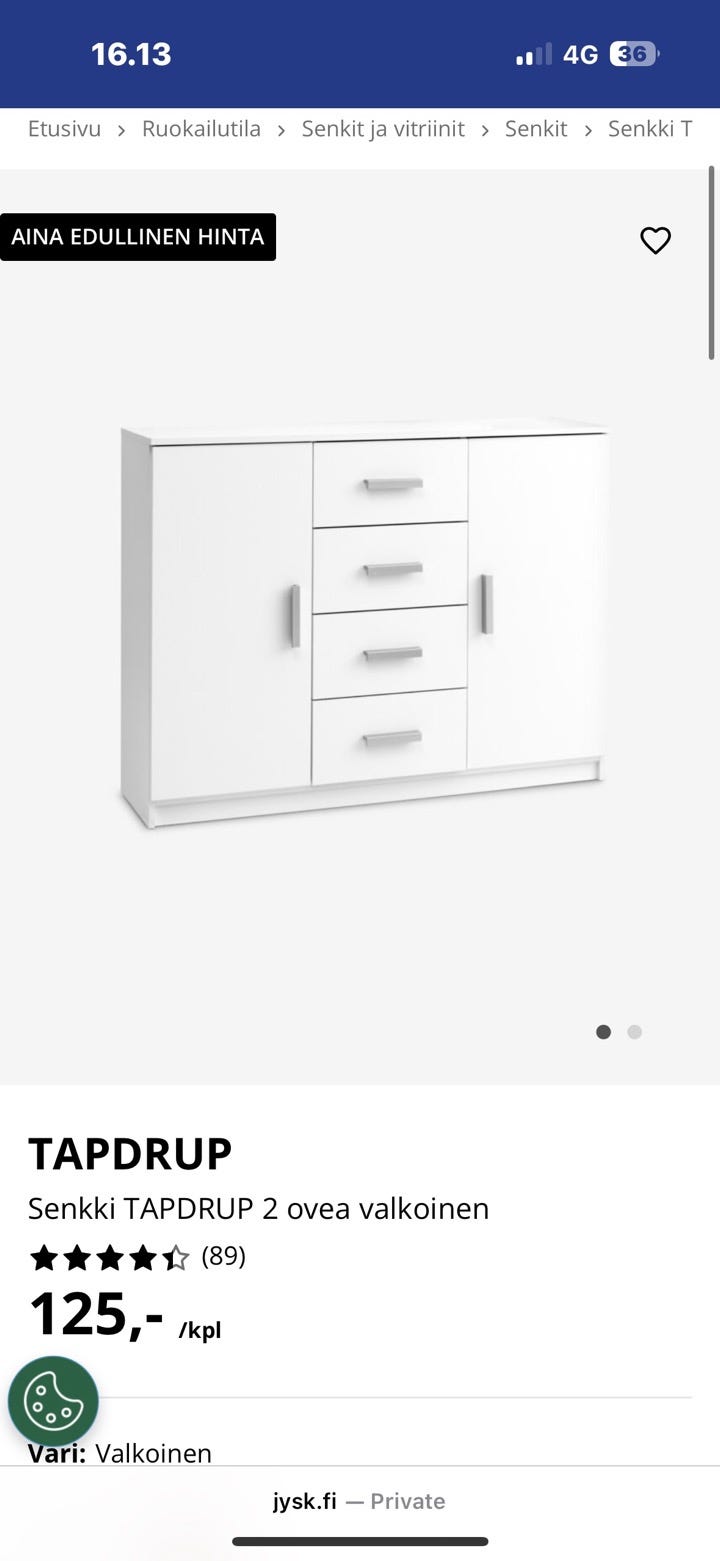Switch to second product image dot

(634, 1032)
